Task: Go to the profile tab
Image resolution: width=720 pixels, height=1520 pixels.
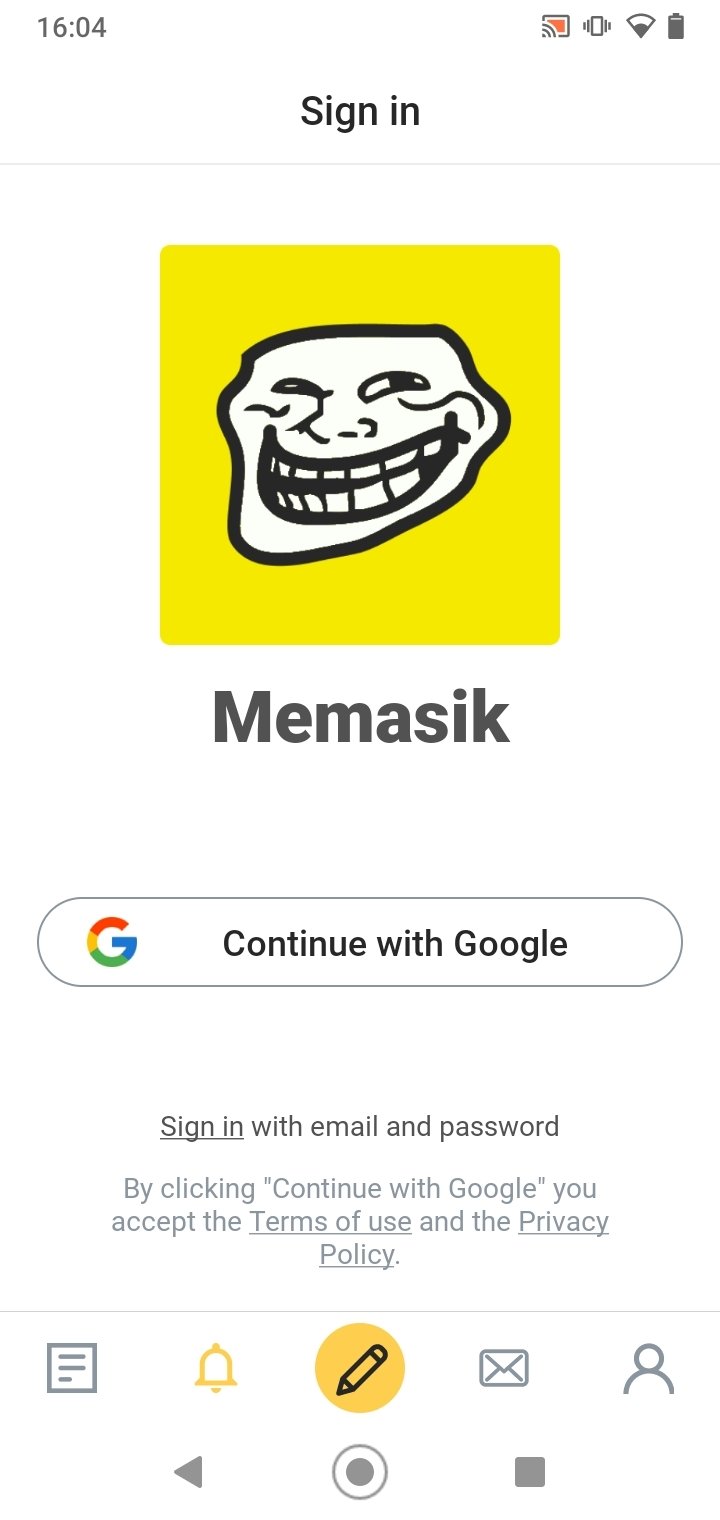Action: tap(648, 1367)
